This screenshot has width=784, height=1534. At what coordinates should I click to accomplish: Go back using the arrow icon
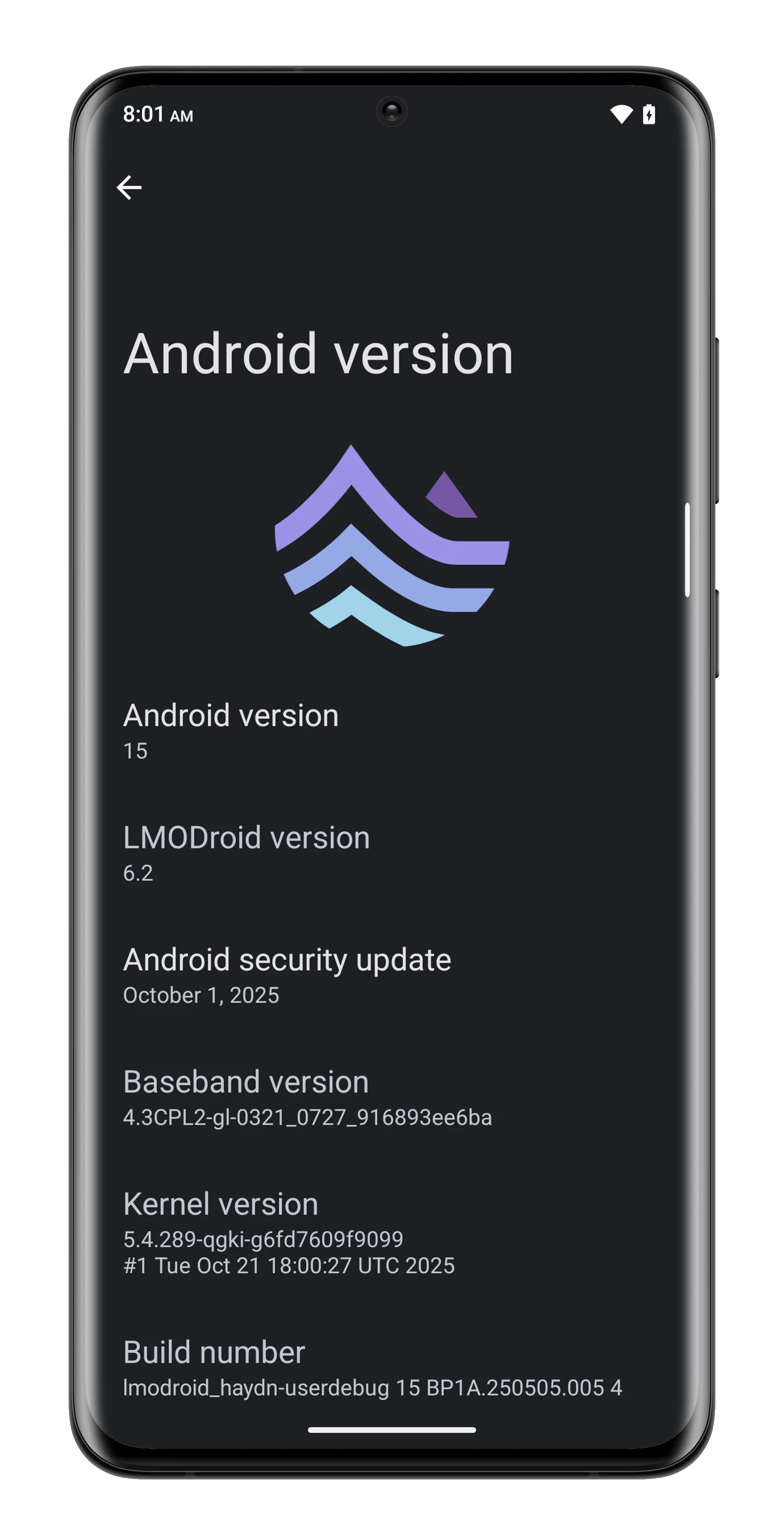click(129, 187)
